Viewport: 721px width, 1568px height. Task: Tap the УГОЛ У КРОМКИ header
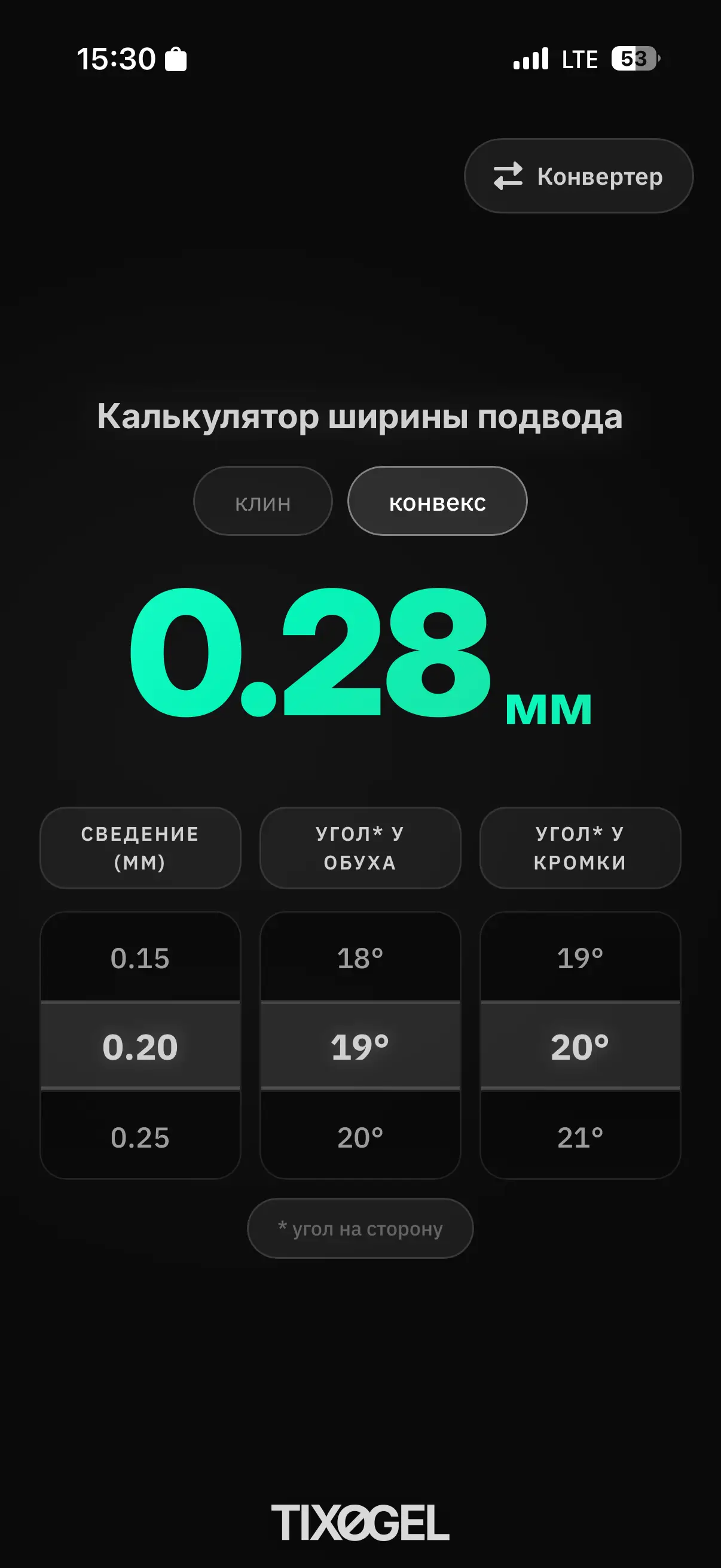coord(580,849)
